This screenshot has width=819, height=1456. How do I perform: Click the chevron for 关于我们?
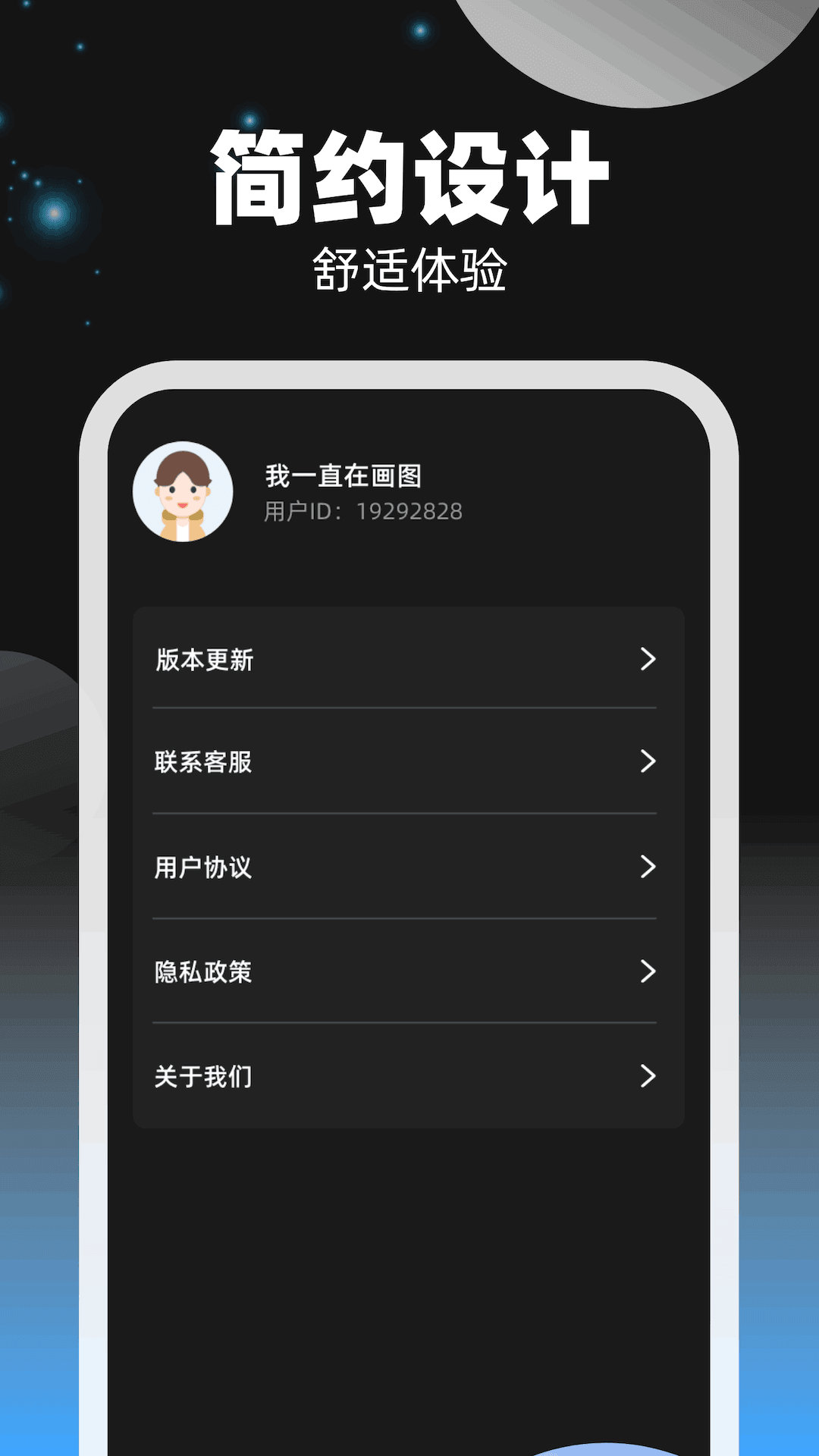point(648,1076)
